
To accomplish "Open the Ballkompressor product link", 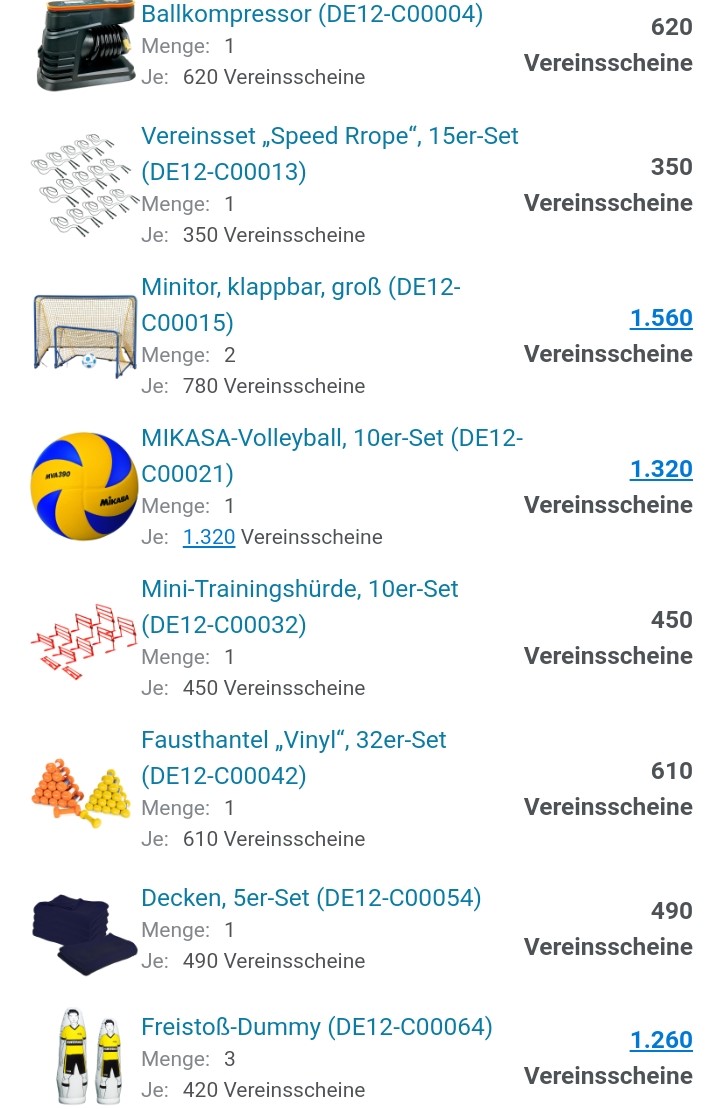I will pyautogui.click(x=311, y=14).
